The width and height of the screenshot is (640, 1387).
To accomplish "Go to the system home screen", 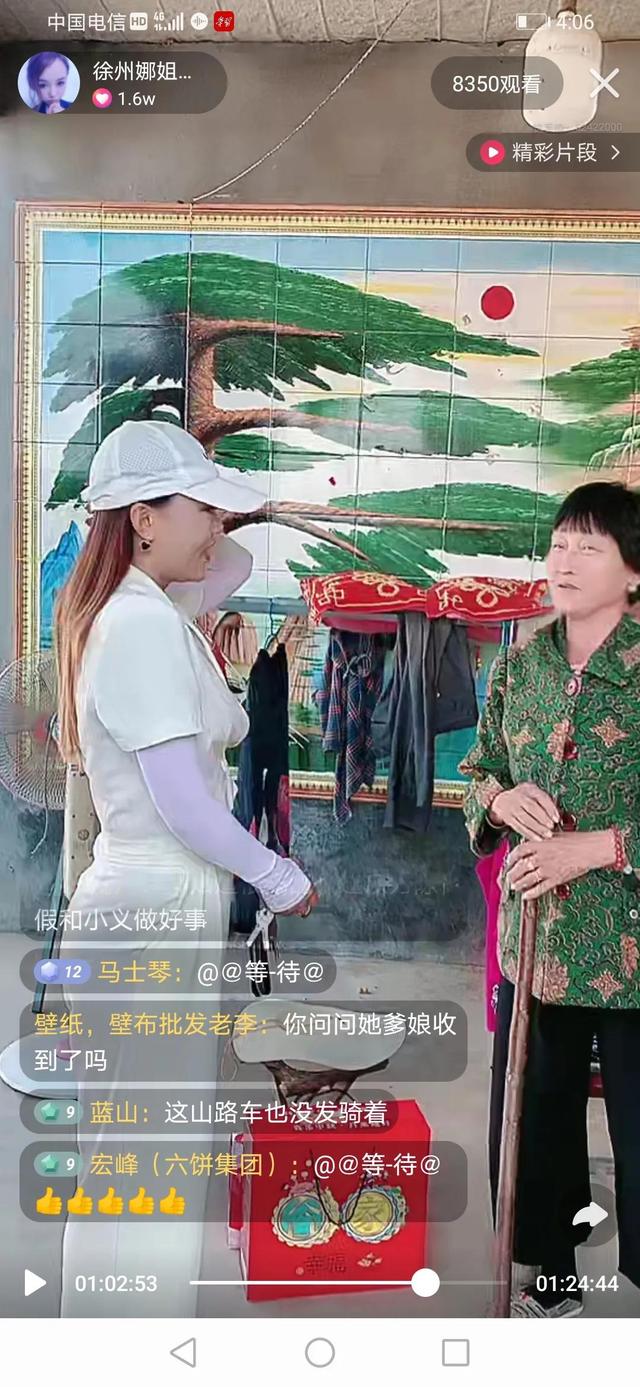I will (320, 1352).
